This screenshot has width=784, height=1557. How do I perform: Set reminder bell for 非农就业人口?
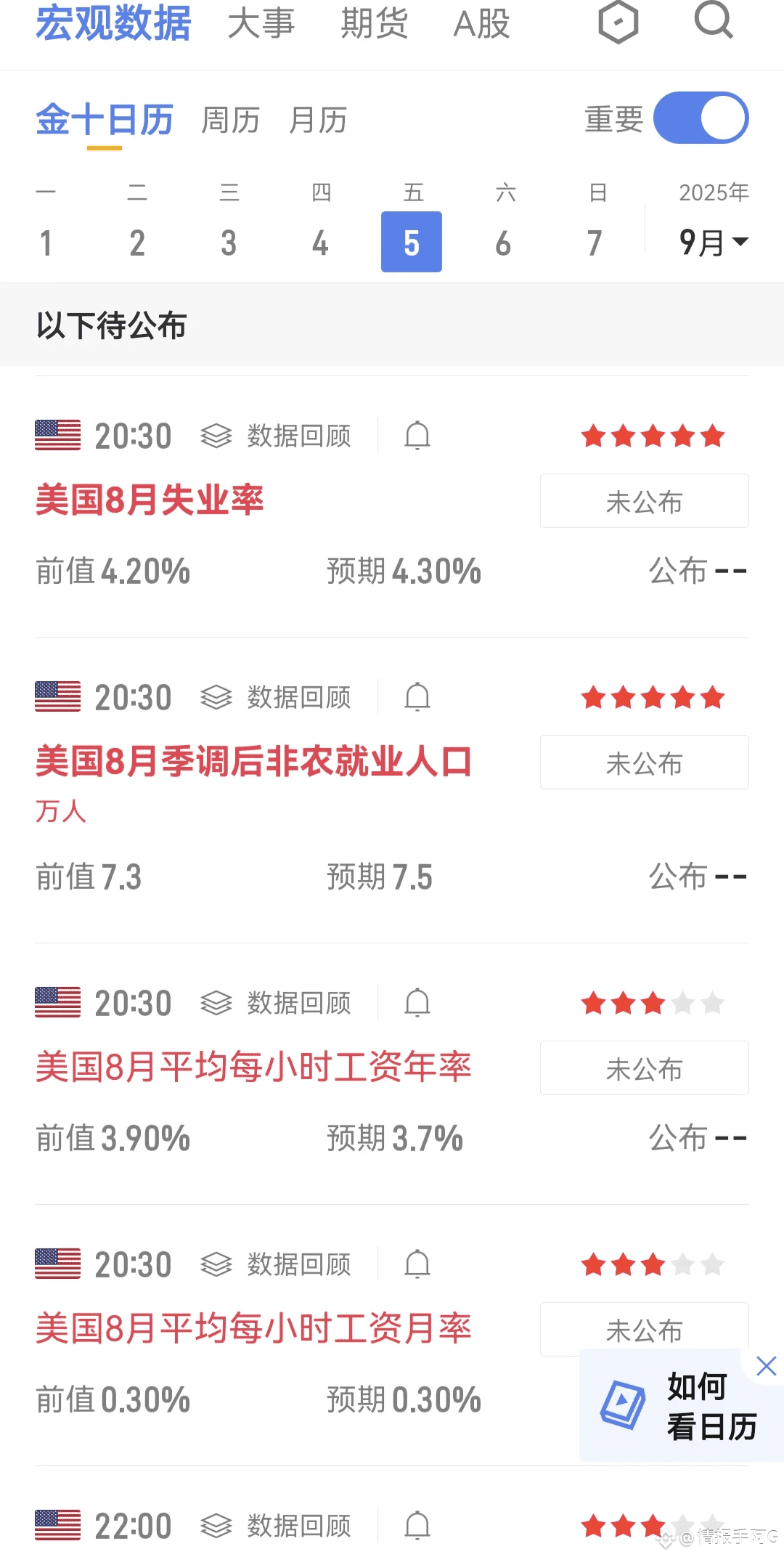pos(417,697)
